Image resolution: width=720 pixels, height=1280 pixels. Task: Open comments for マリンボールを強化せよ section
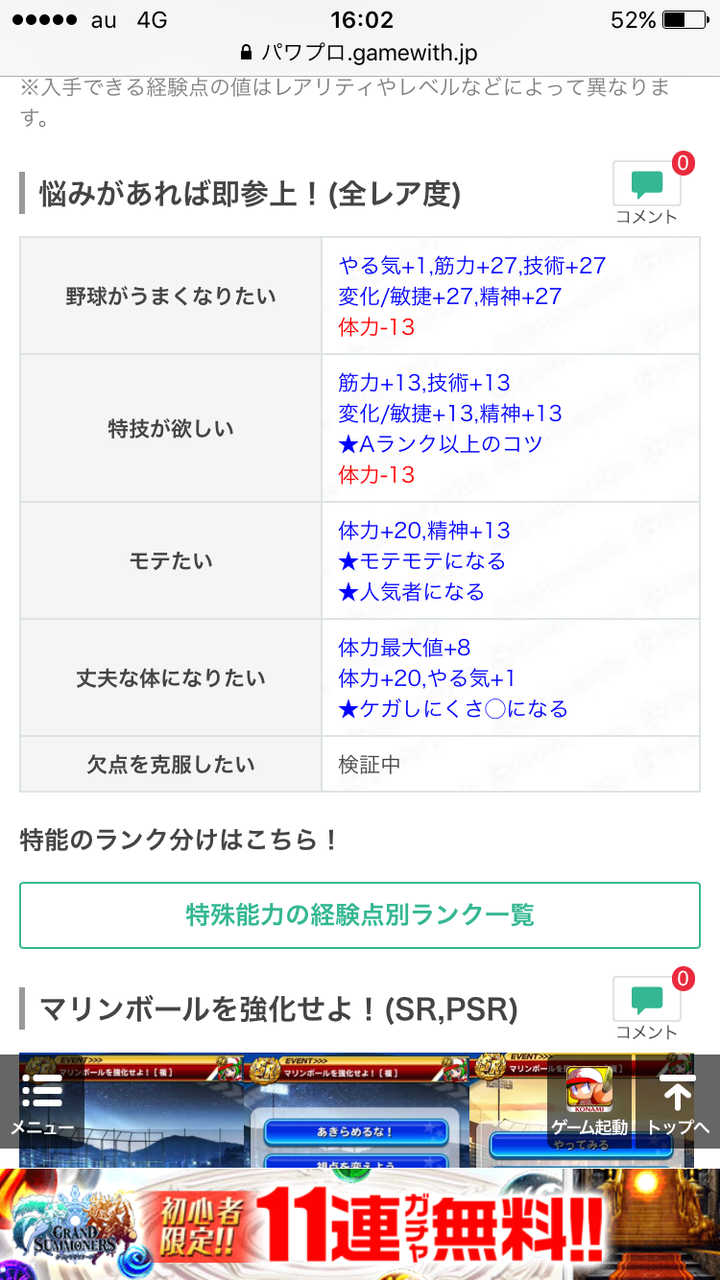pos(647,1008)
